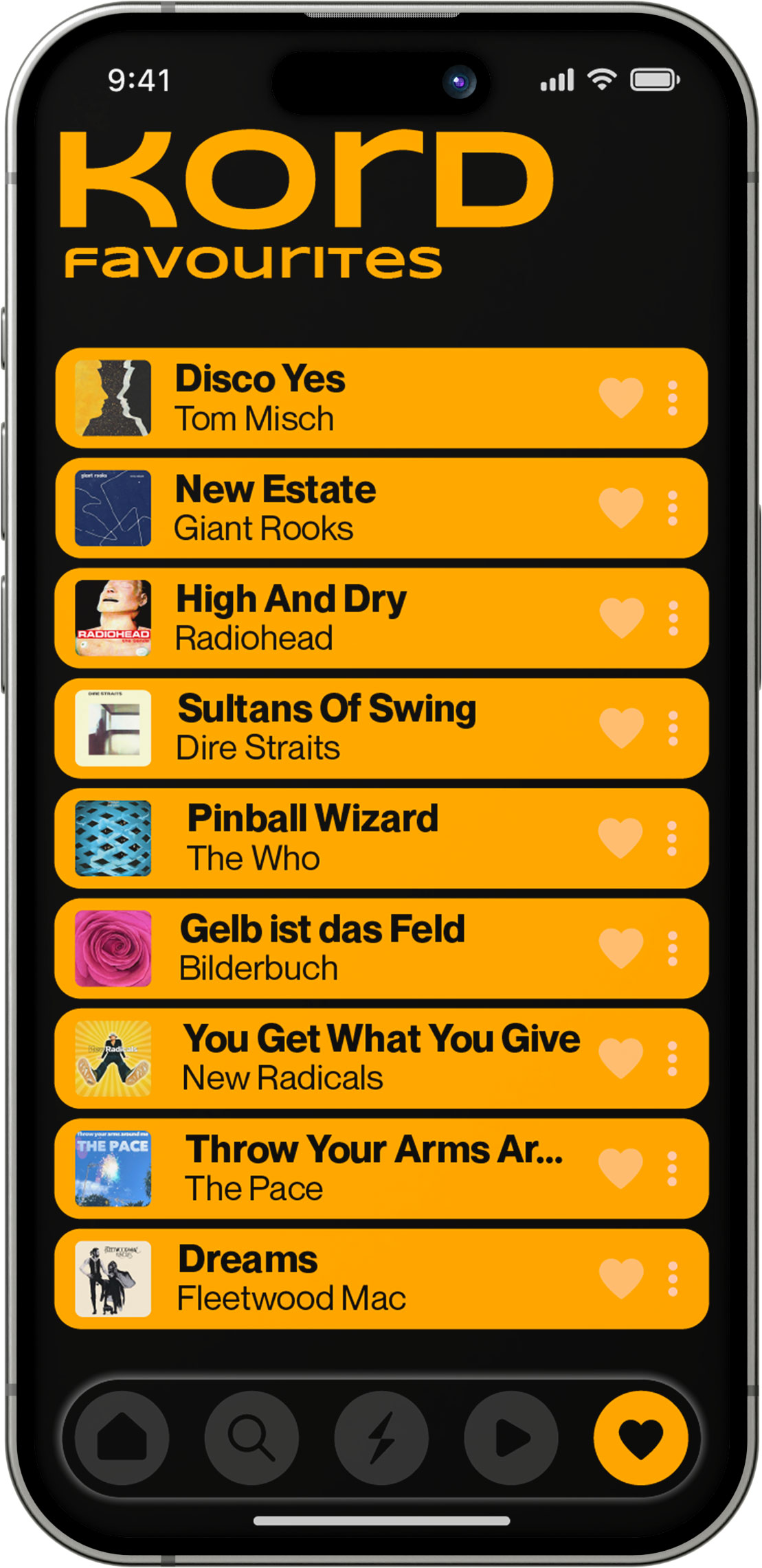Open the lightning bolt tab
762x1568 pixels.
tap(381, 1436)
